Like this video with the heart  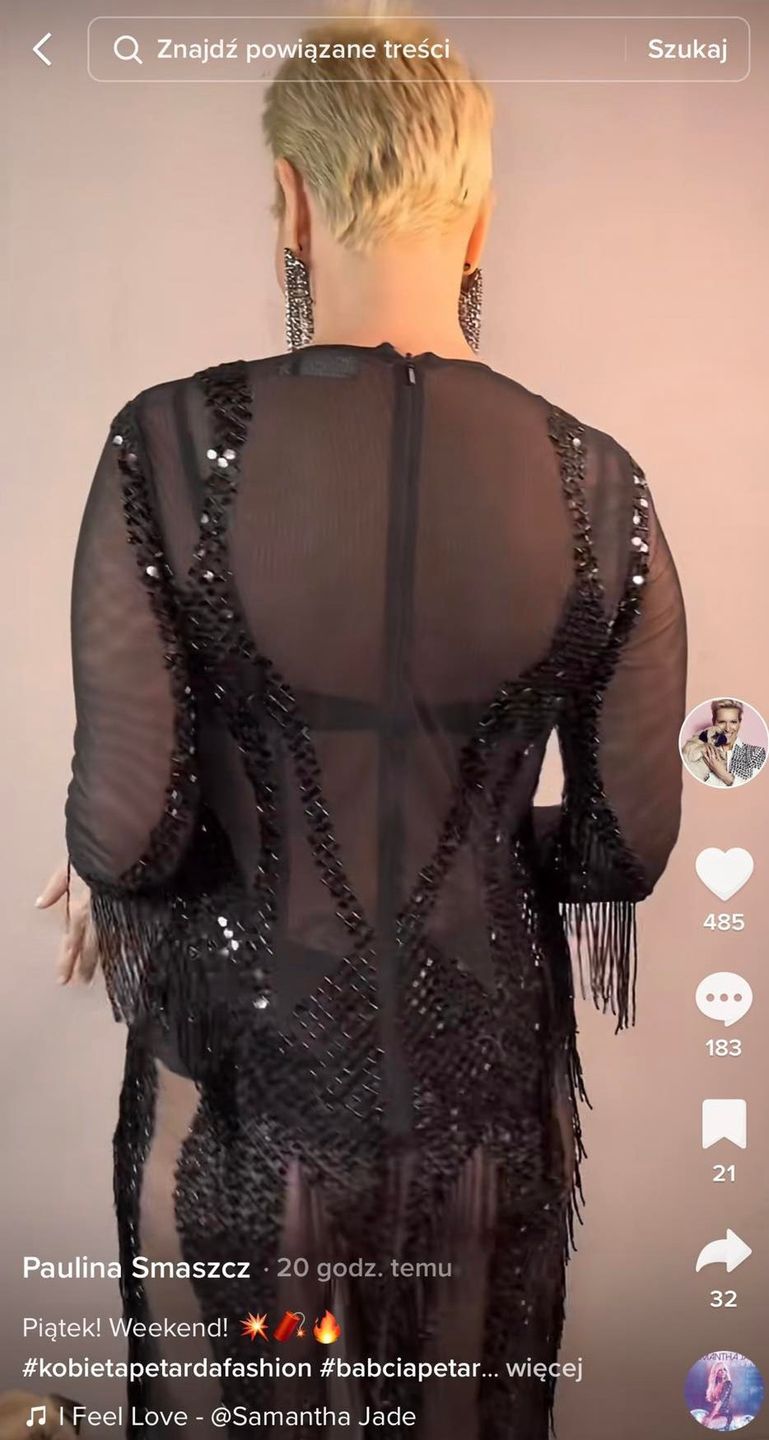click(724, 874)
